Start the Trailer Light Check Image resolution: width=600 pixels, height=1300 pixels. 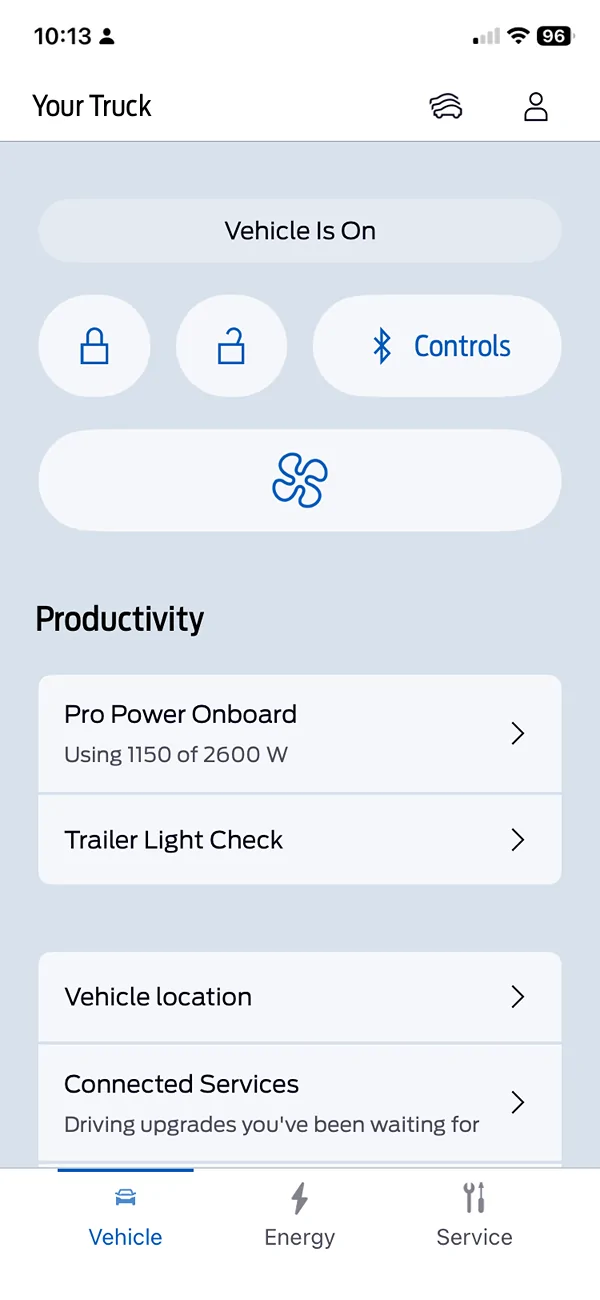click(300, 840)
